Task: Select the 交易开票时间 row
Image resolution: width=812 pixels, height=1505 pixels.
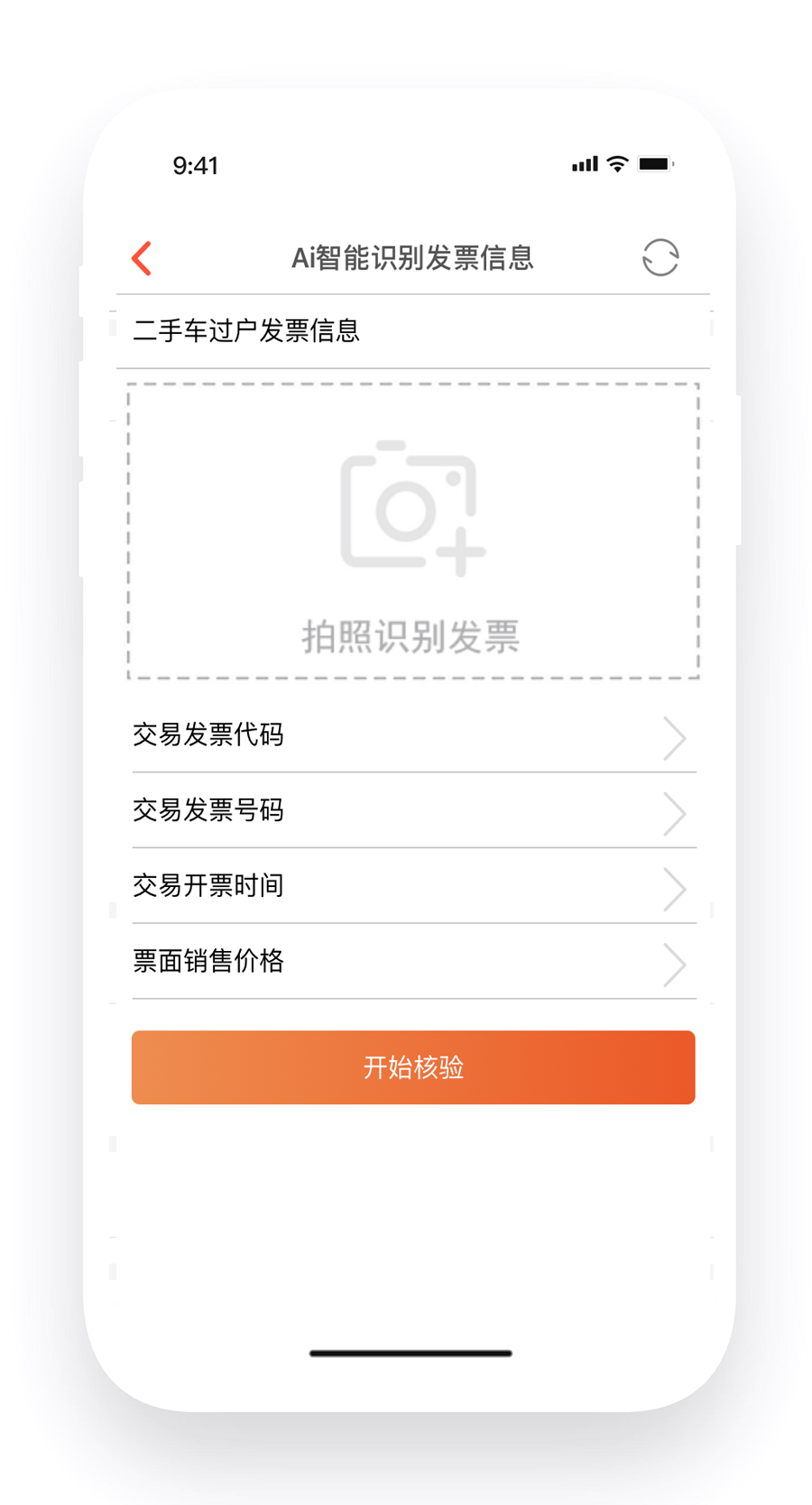Action: click(x=413, y=887)
